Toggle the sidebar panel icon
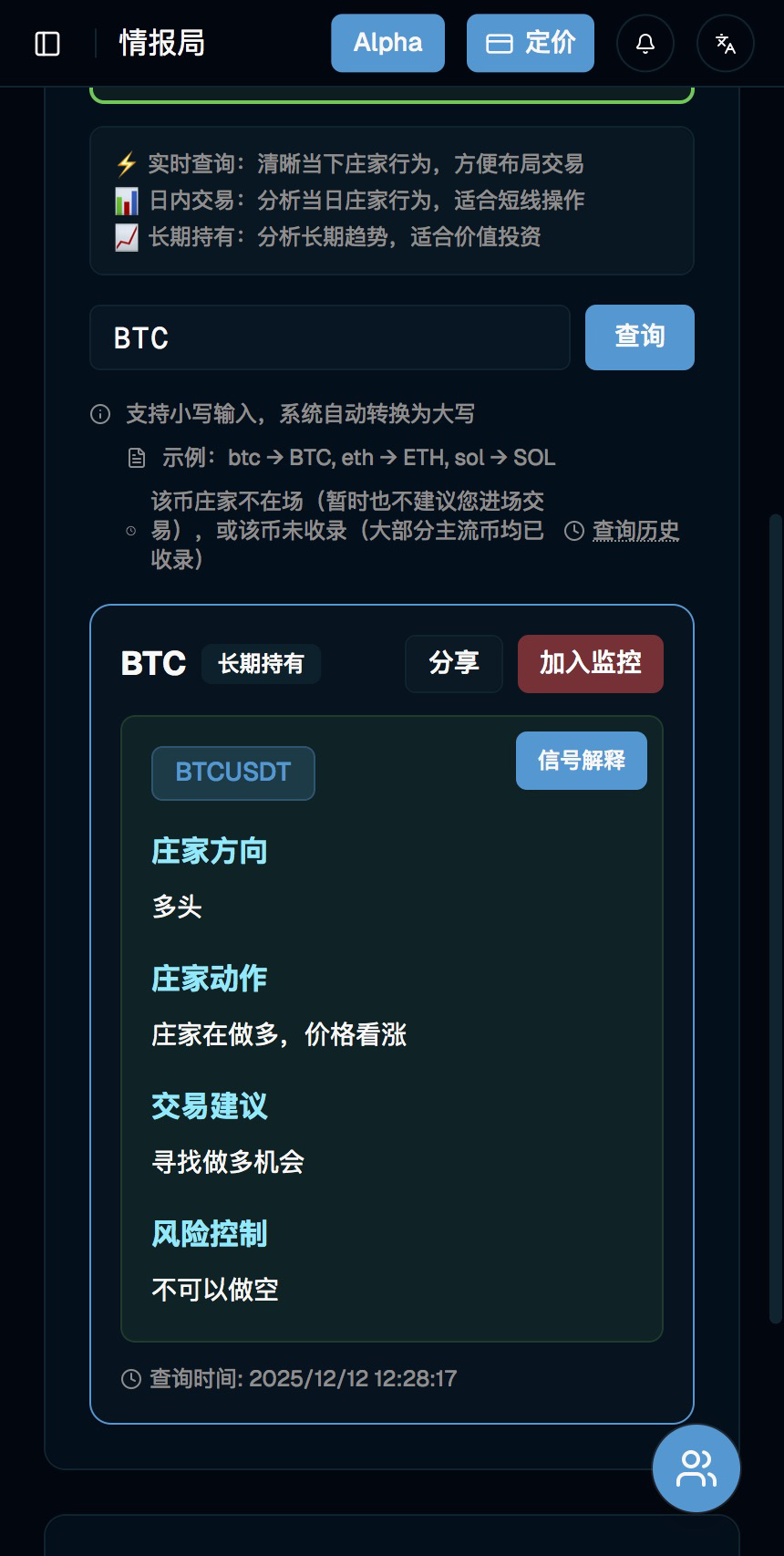 coord(47,44)
